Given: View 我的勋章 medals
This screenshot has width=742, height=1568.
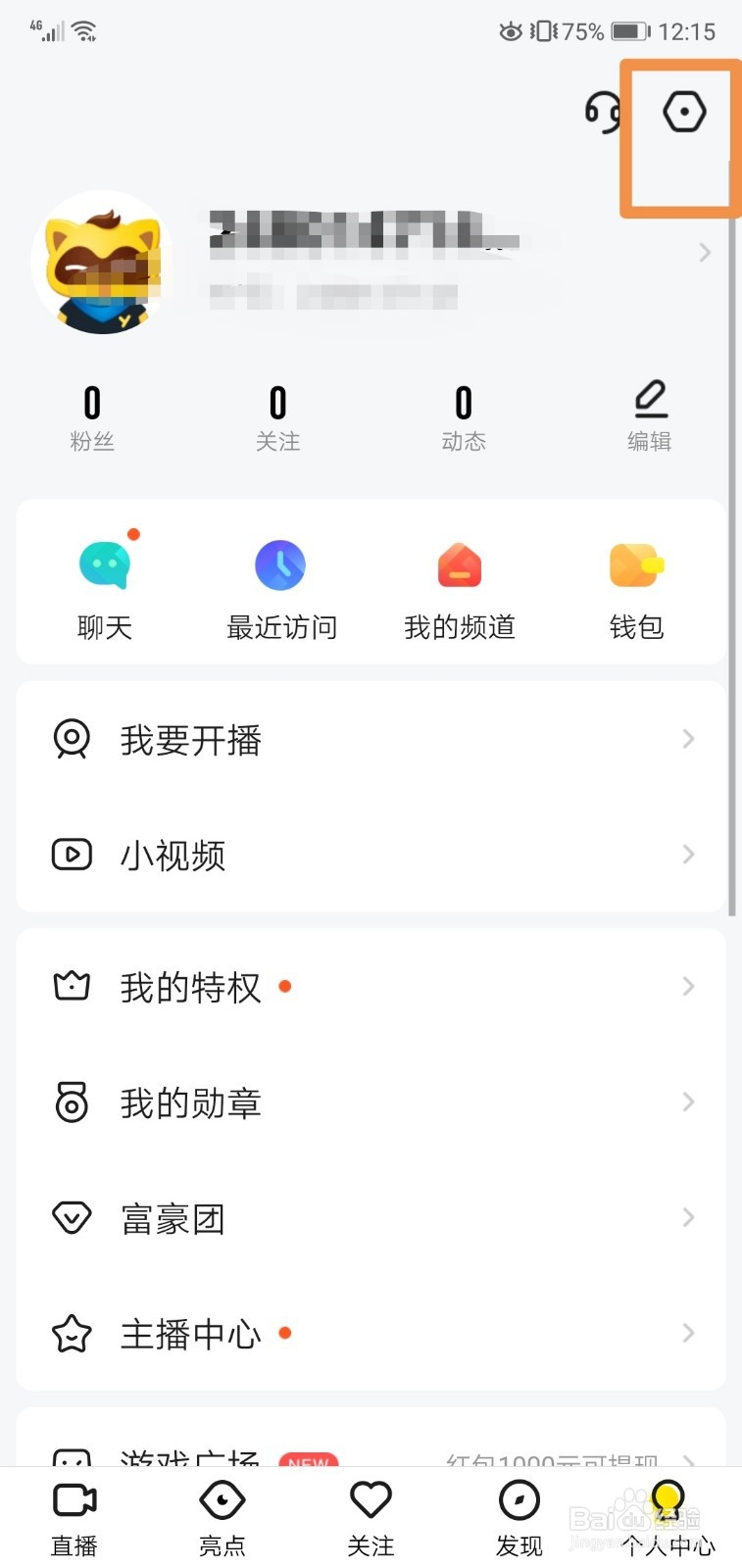Looking at the screenshot, I should [371, 1103].
